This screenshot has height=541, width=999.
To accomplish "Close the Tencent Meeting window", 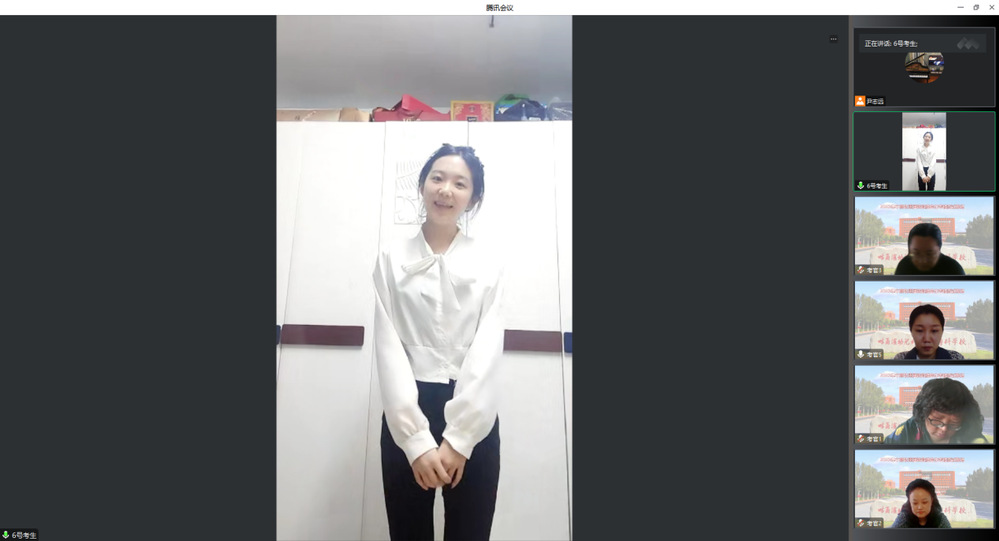I will point(991,7).
